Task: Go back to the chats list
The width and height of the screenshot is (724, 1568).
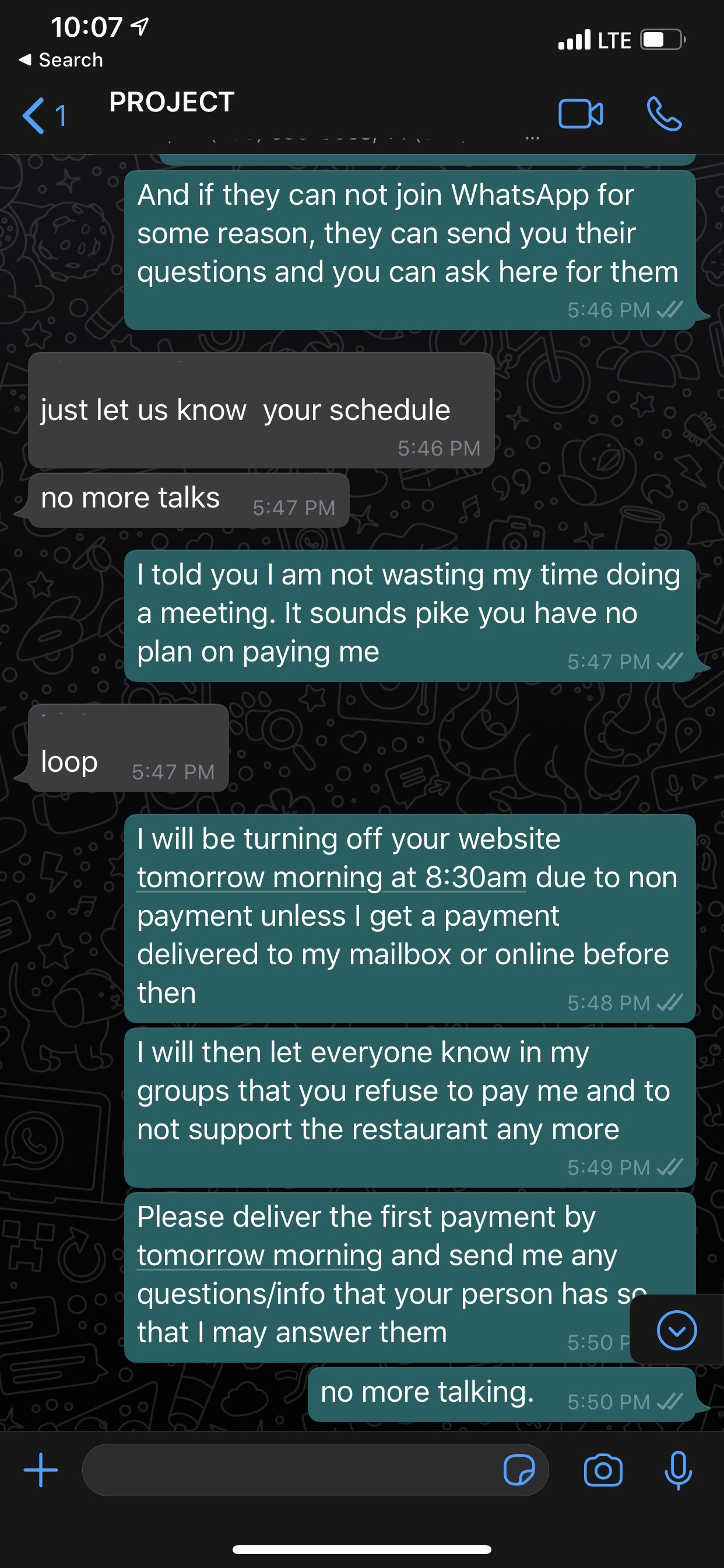Action: point(43,115)
